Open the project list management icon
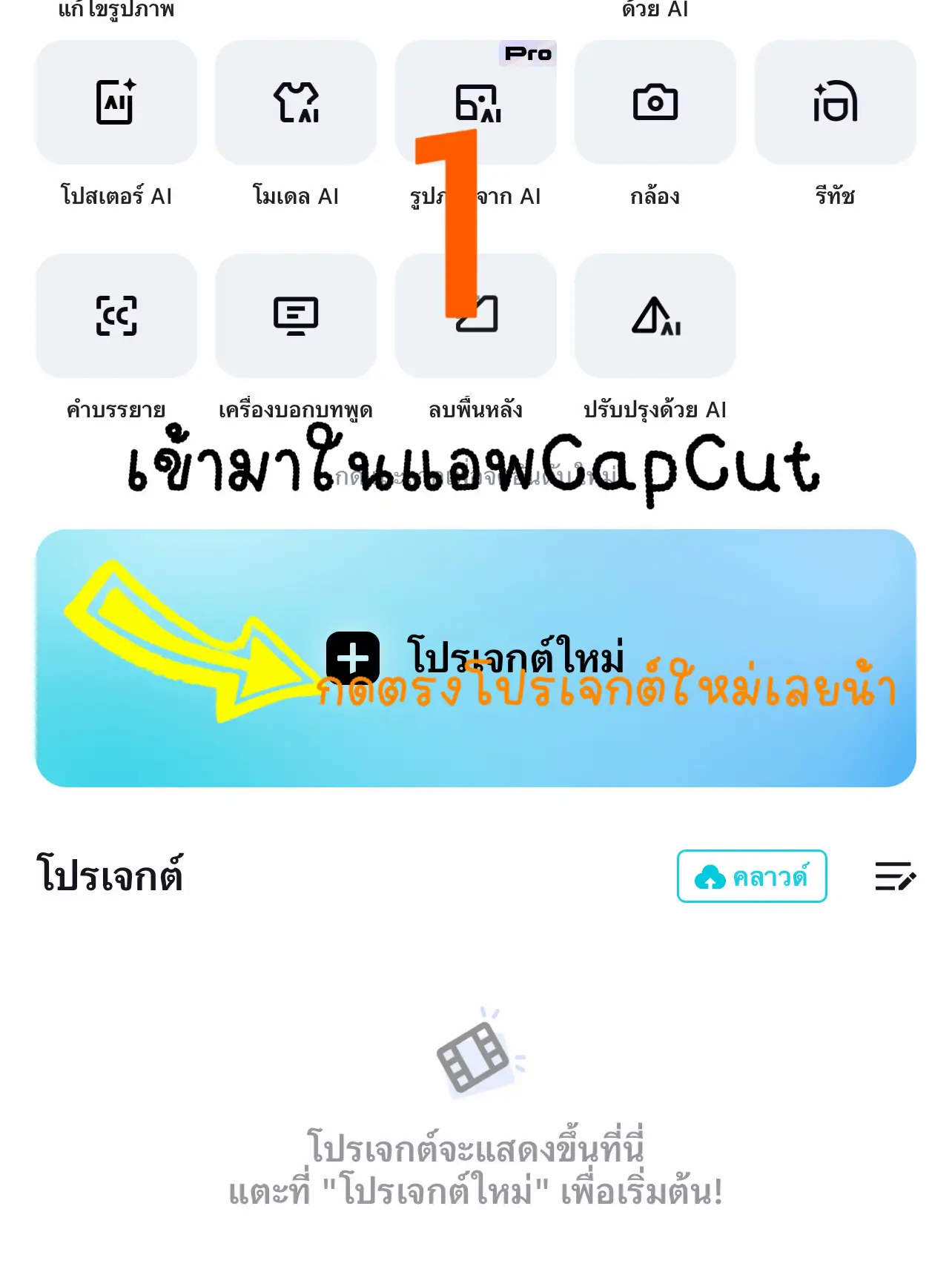 click(x=897, y=878)
